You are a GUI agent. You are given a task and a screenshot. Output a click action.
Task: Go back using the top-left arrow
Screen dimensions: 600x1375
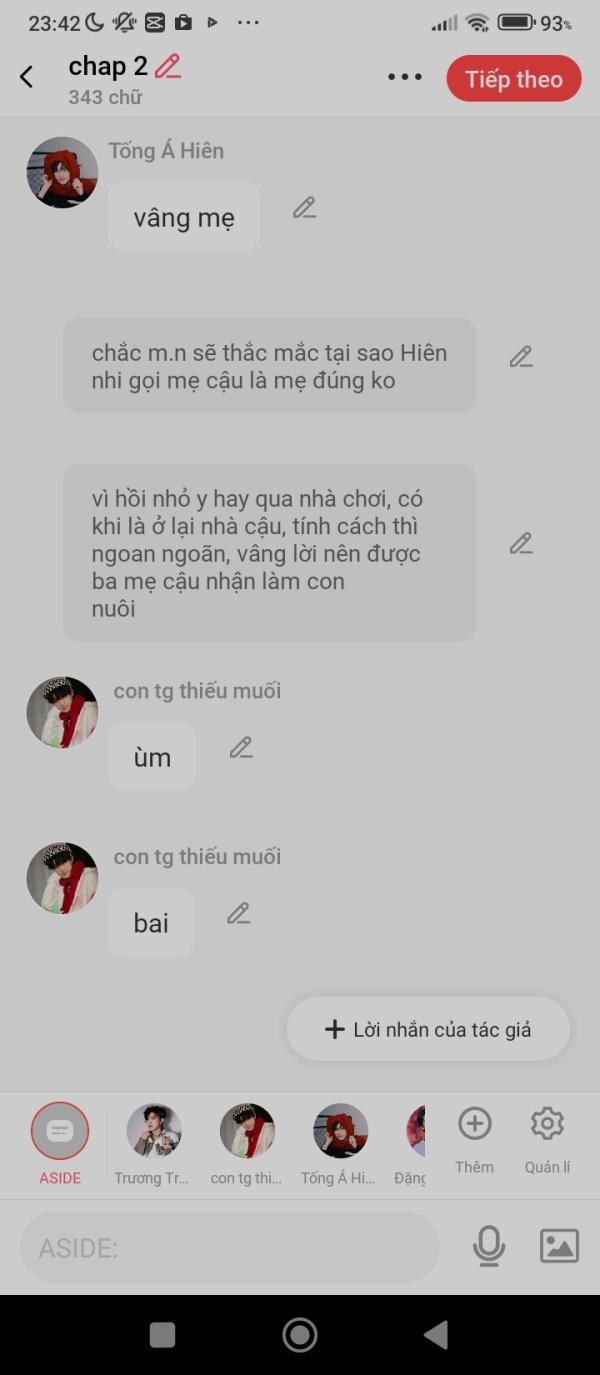click(x=26, y=77)
